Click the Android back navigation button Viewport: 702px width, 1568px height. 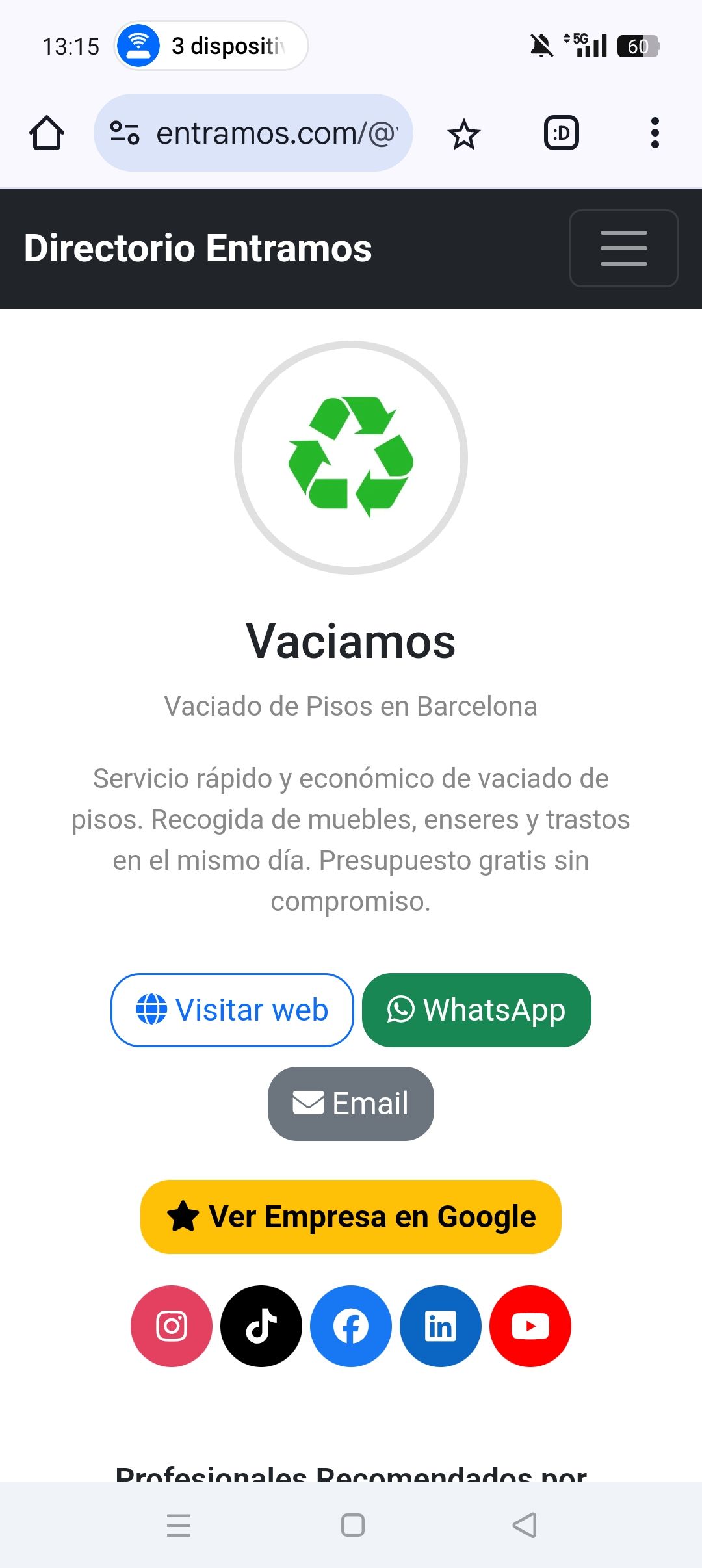[524, 1524]
